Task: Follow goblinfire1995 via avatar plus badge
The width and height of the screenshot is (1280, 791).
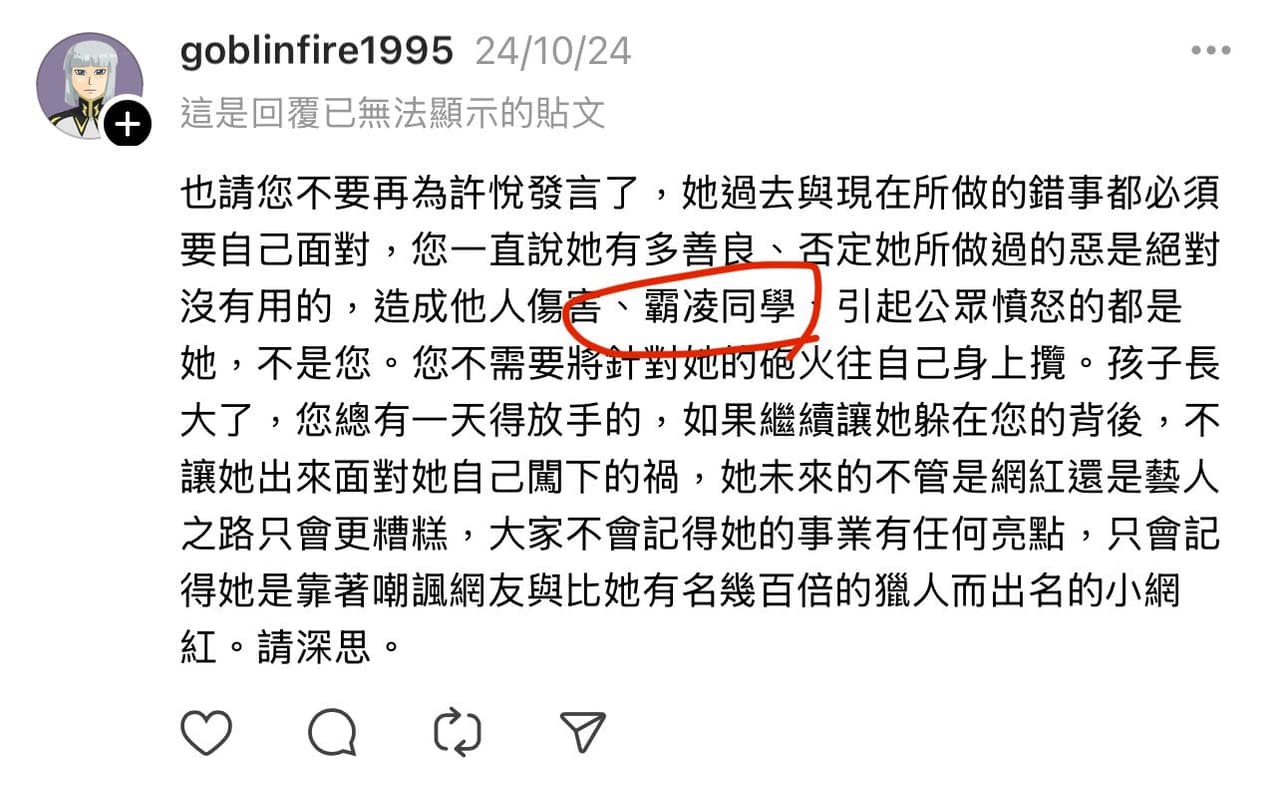Action: pos(127,125)
